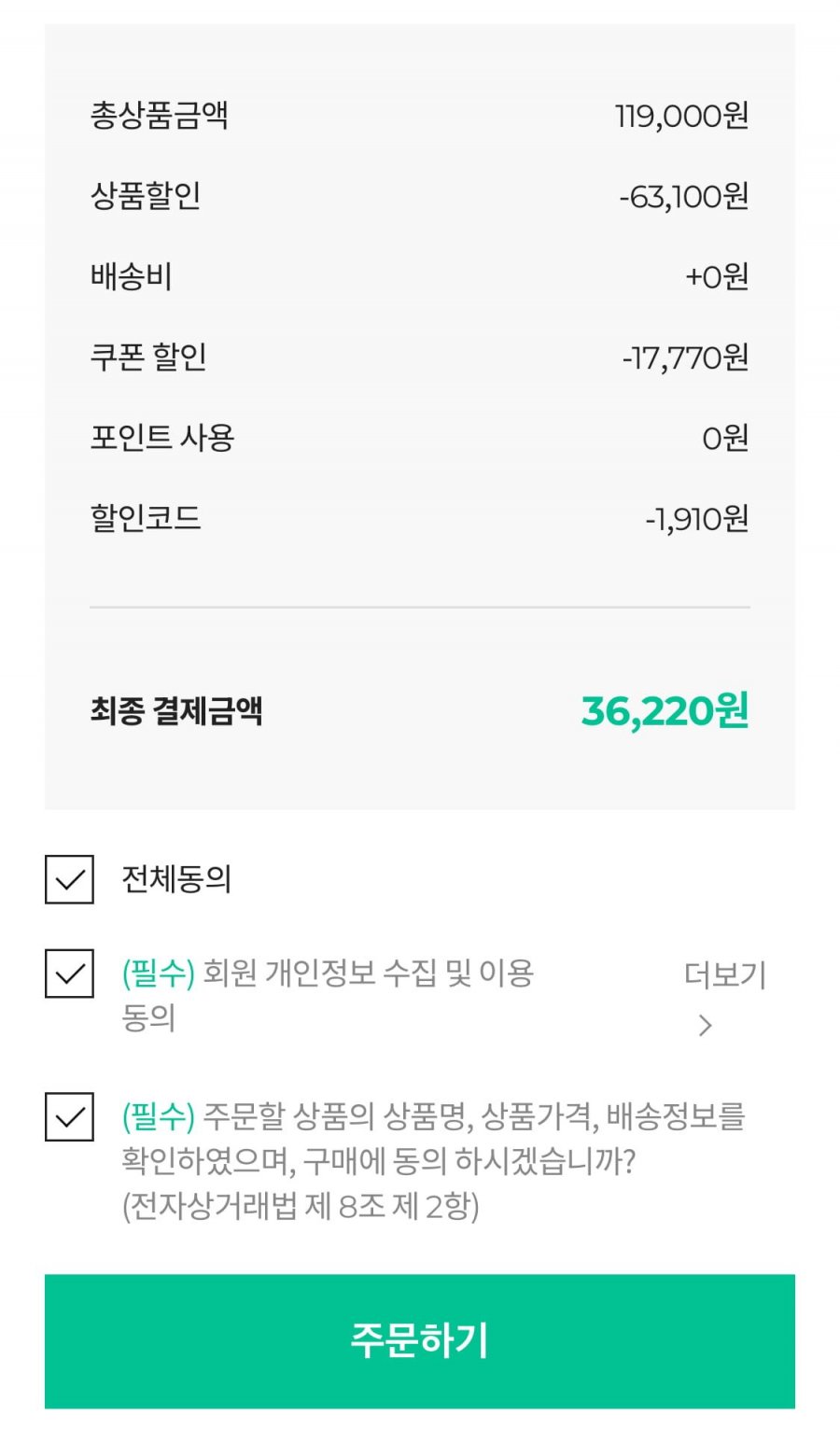Tap the 주문하기 button

pos(420,1340)
